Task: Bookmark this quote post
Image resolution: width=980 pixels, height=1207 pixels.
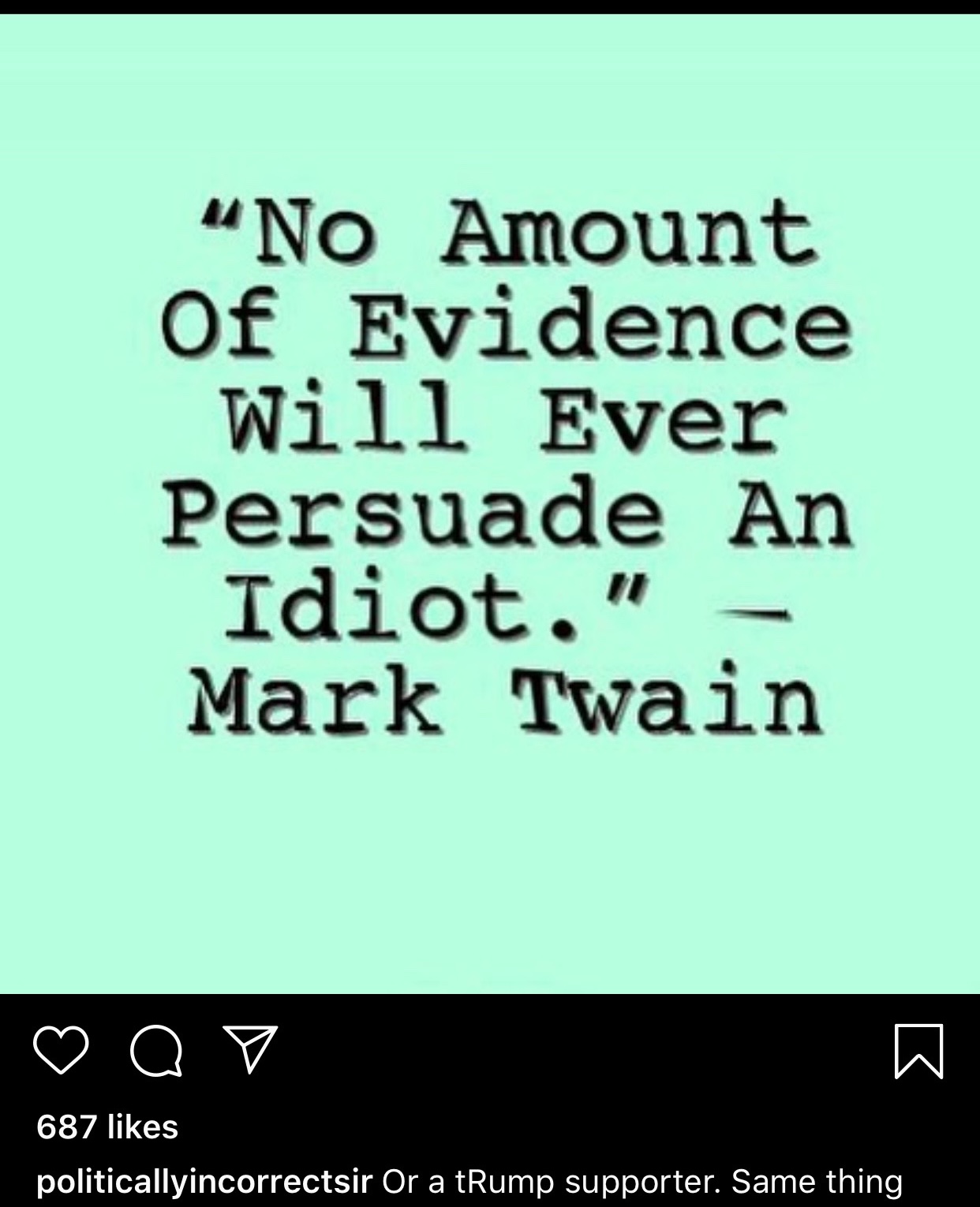Action: 919,1051
